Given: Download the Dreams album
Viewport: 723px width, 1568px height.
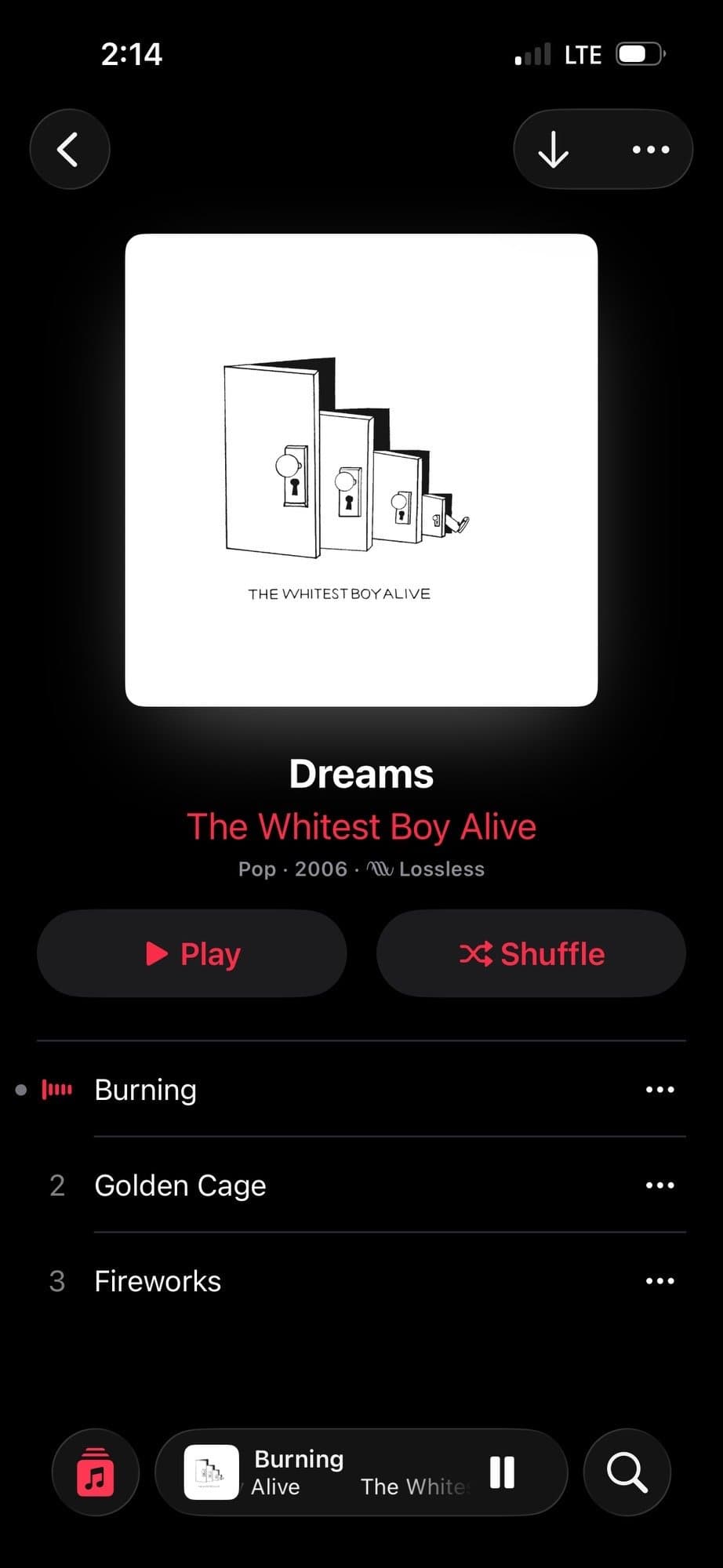Looking at the screenshot, I should [554, 149].
